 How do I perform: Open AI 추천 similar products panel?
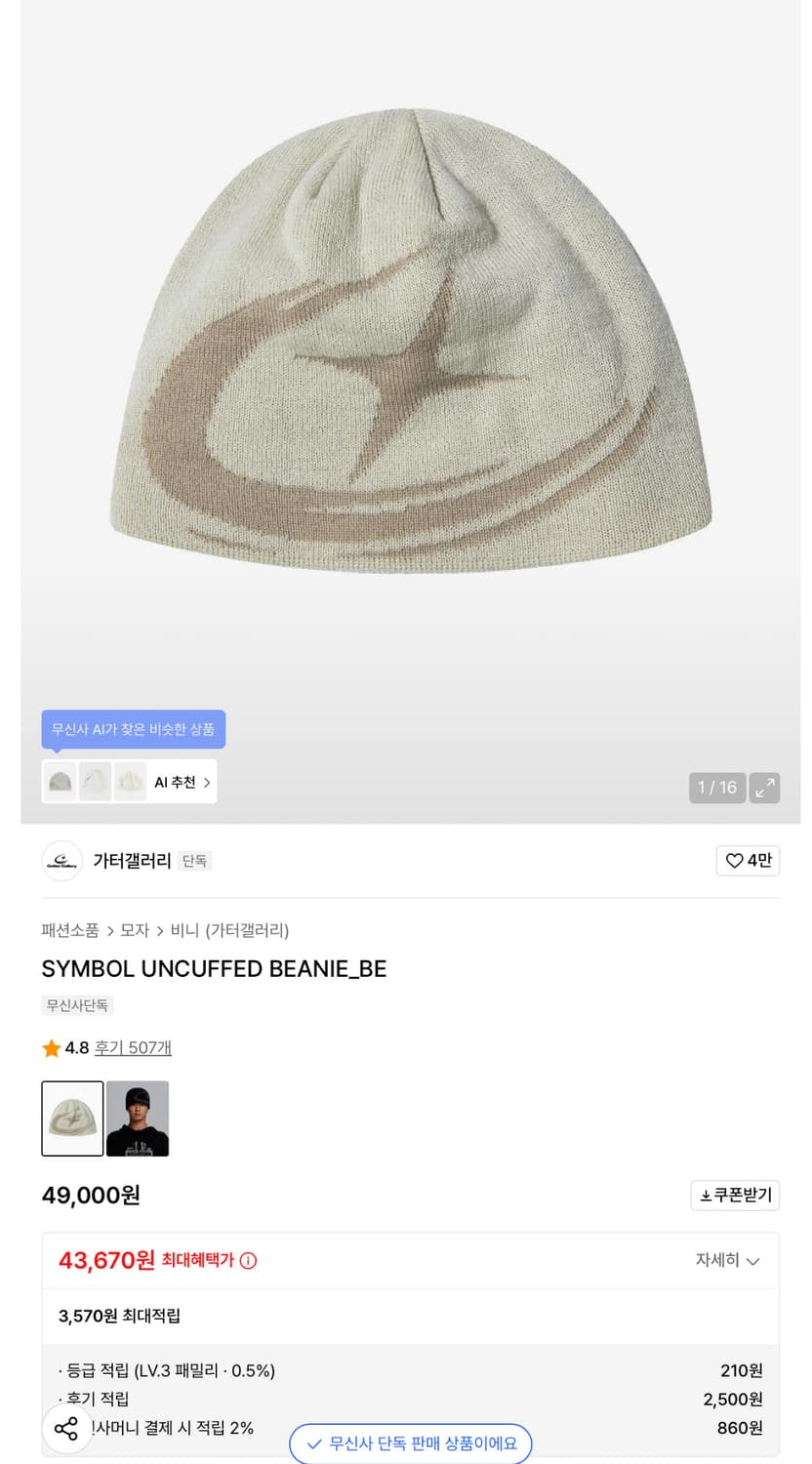click(x=173, y=781)
